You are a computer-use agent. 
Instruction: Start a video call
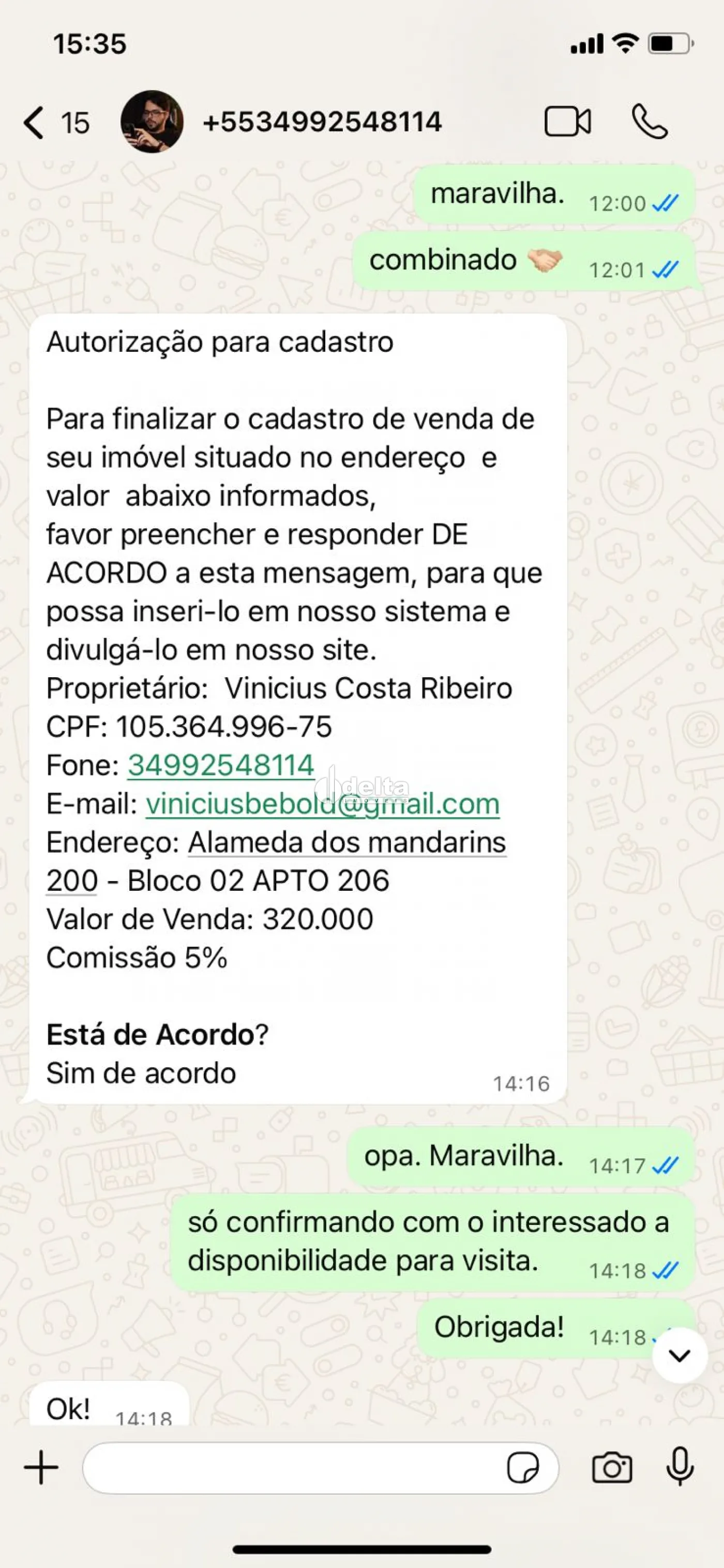567,122
